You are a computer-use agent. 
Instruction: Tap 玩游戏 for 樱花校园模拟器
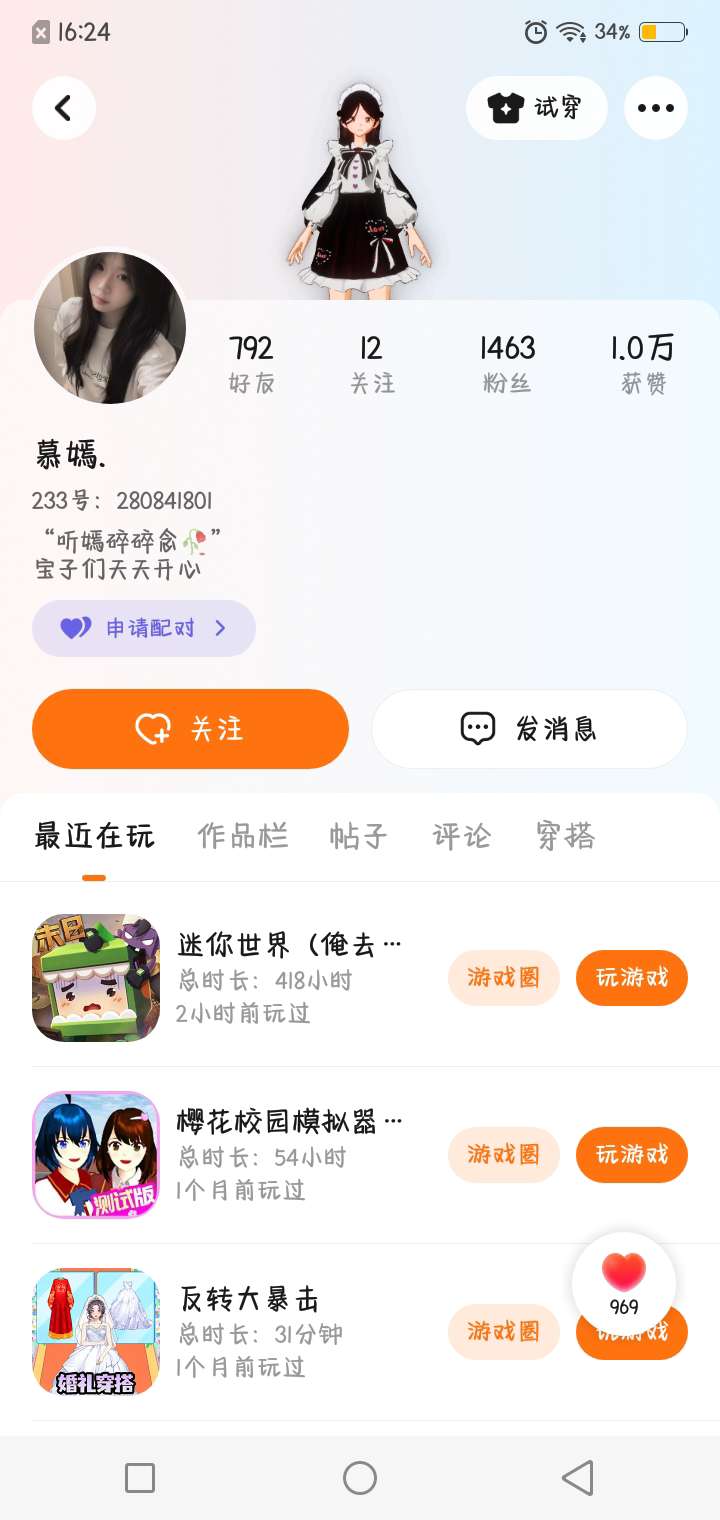click(x=632, y=1155)
